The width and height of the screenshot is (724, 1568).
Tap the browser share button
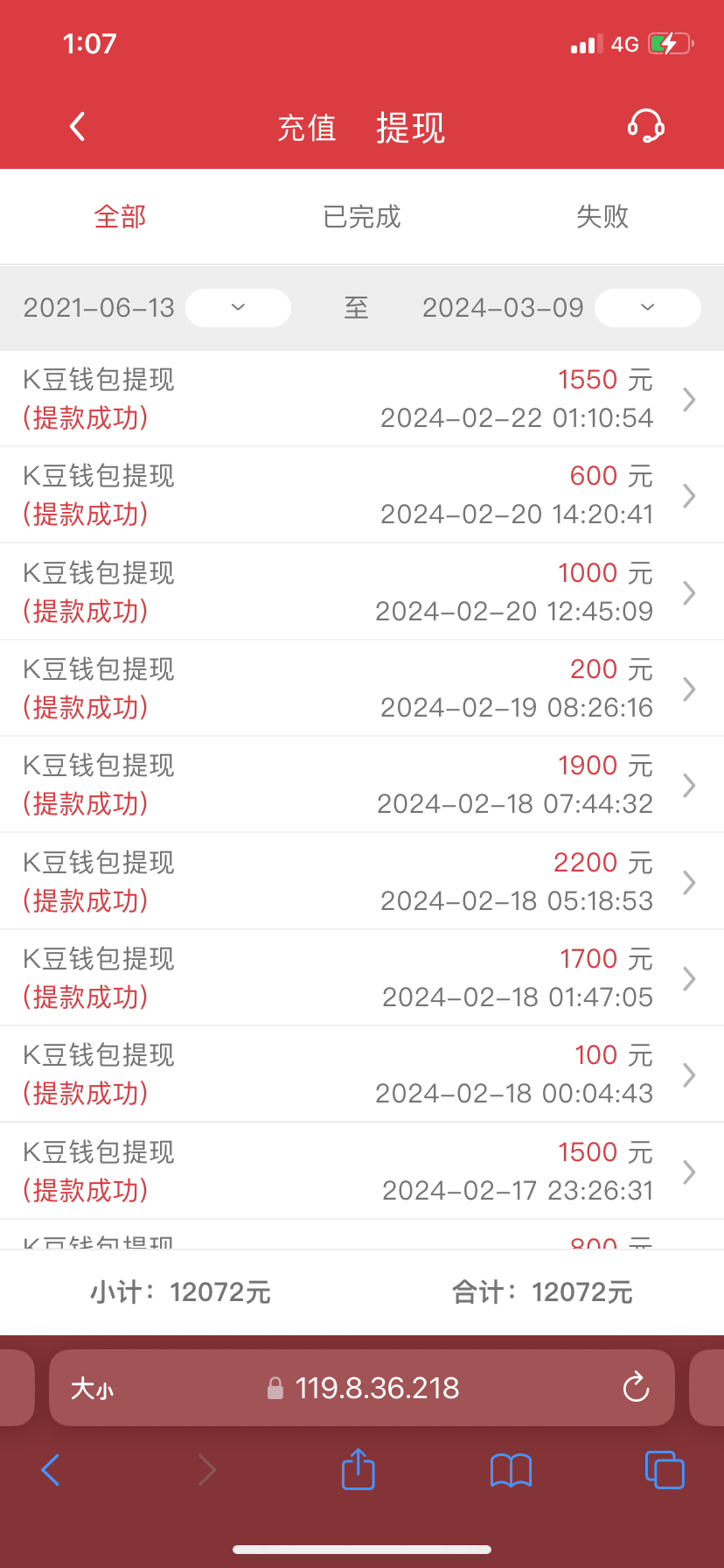click(x=358, y=1469)
